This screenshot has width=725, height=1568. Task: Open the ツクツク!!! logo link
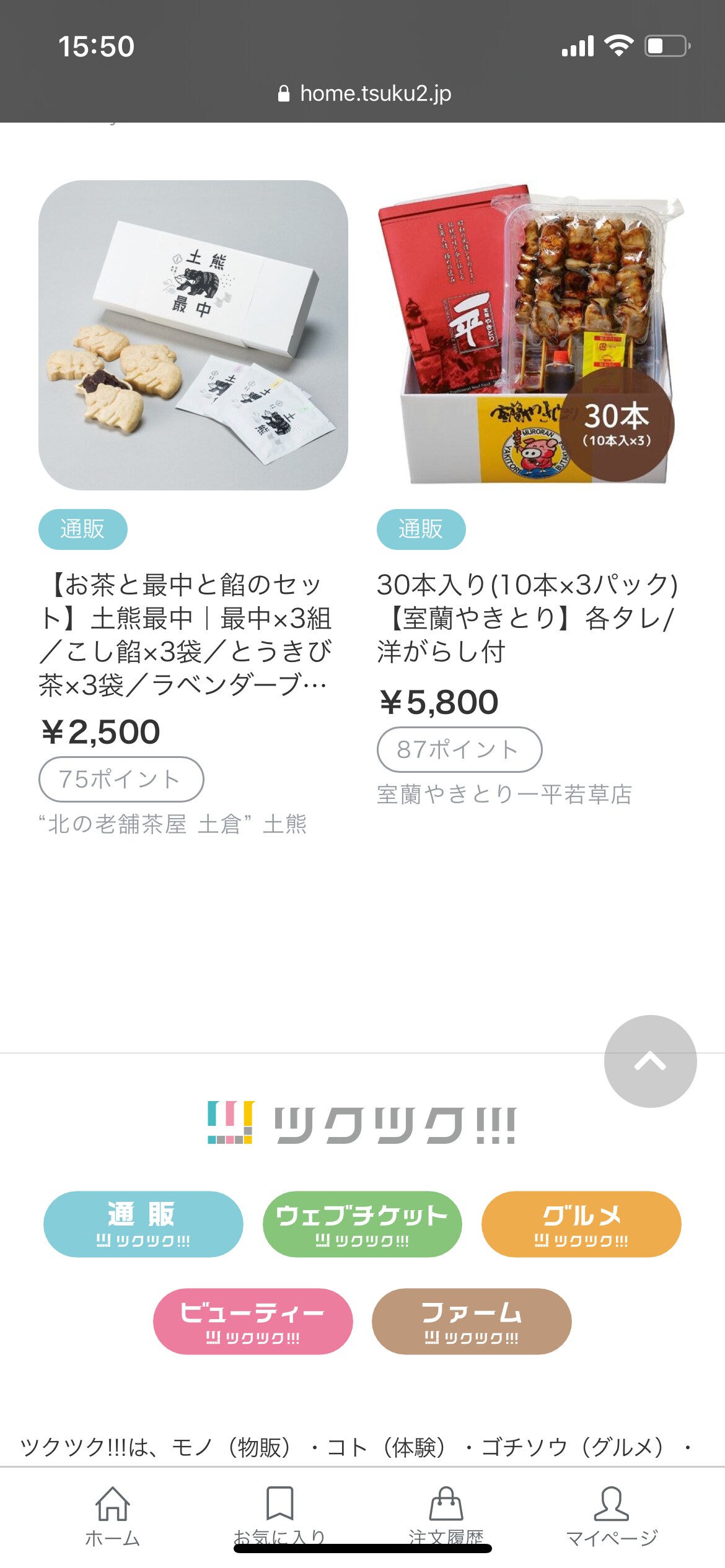[x=362, y=1123]
